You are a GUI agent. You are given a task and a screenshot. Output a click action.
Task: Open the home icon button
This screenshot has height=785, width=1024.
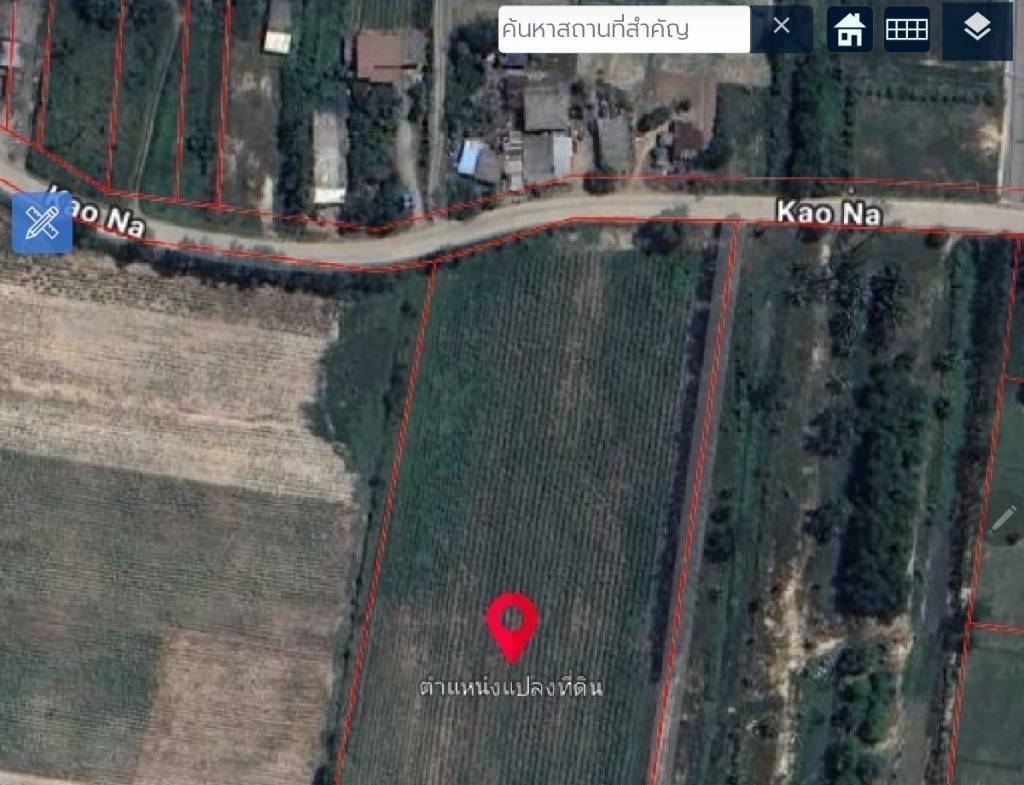coord(850,29)
